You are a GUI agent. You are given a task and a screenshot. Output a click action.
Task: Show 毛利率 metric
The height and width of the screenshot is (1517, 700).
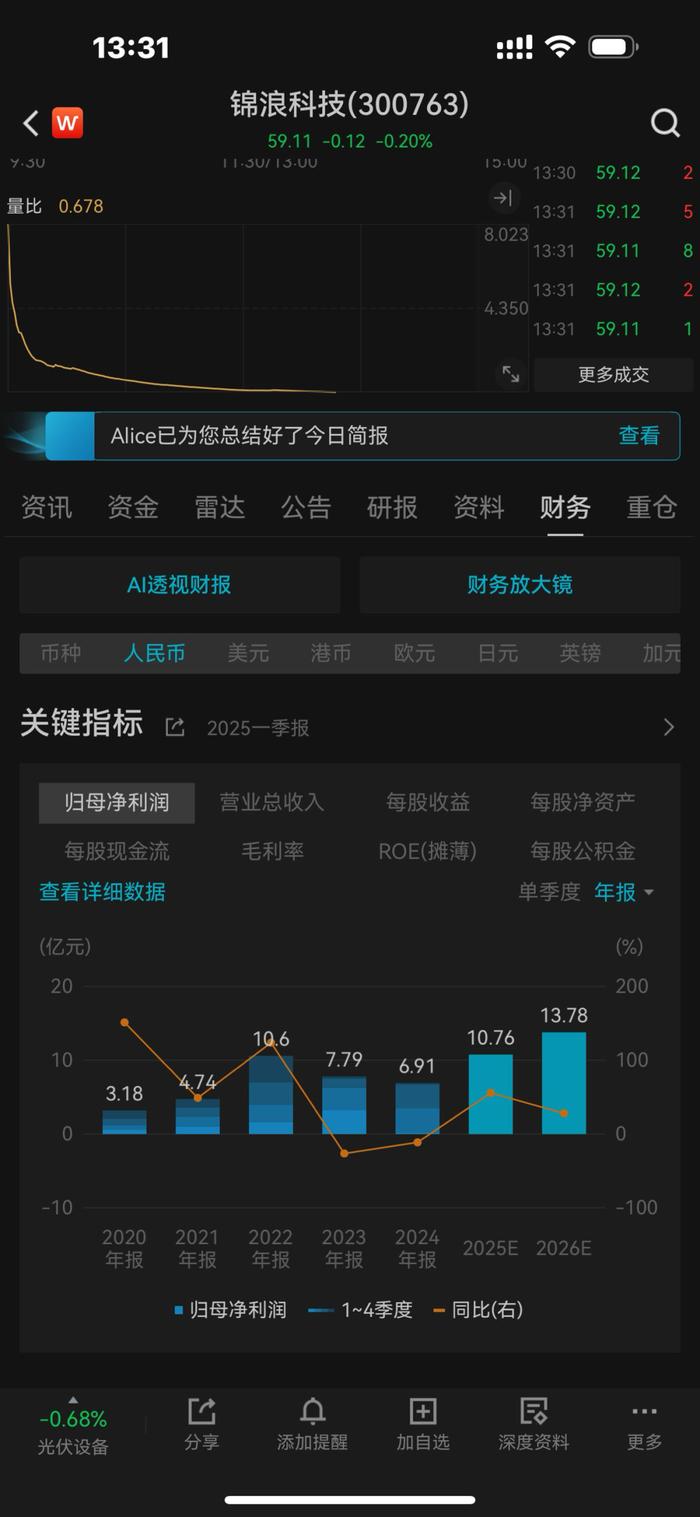pos(272,851)
